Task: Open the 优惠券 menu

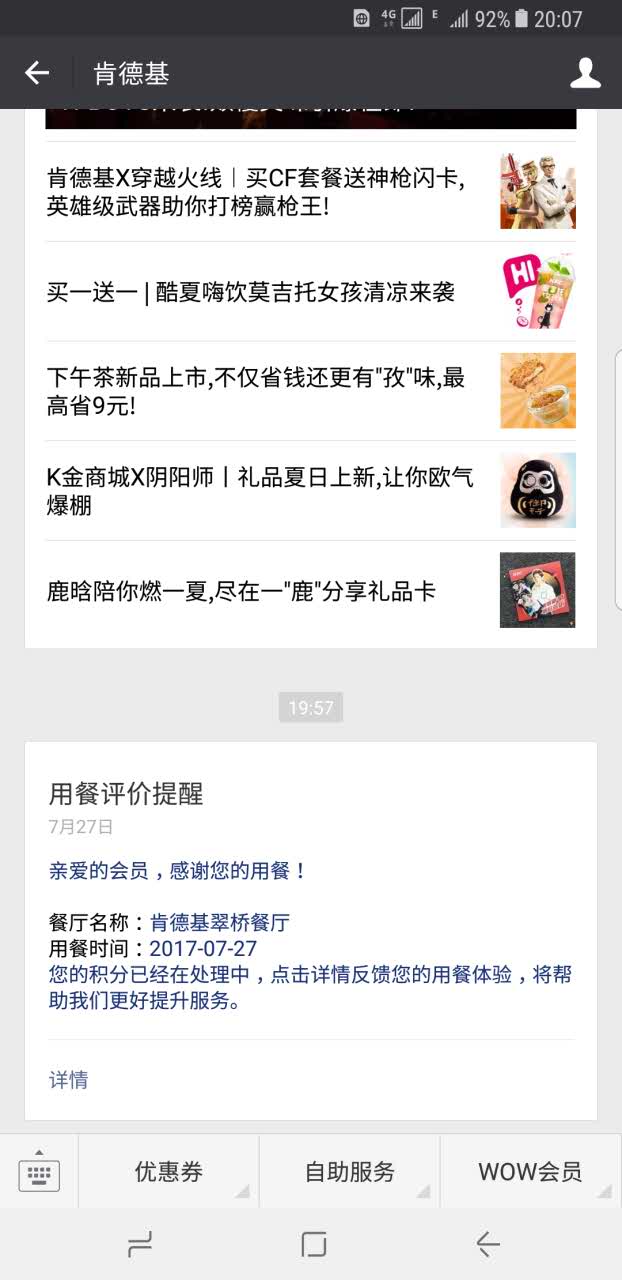Action: point(169,1172)
